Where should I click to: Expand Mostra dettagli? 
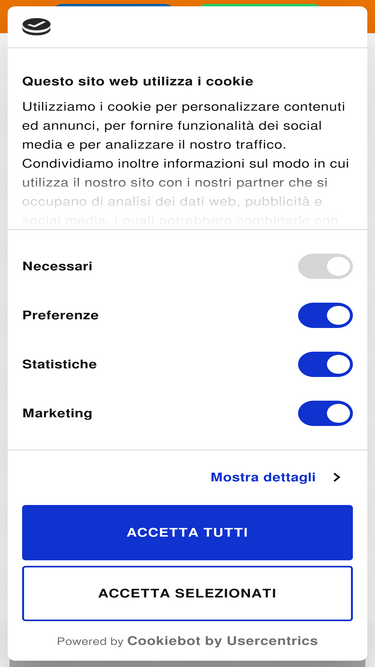click(276, 477)
